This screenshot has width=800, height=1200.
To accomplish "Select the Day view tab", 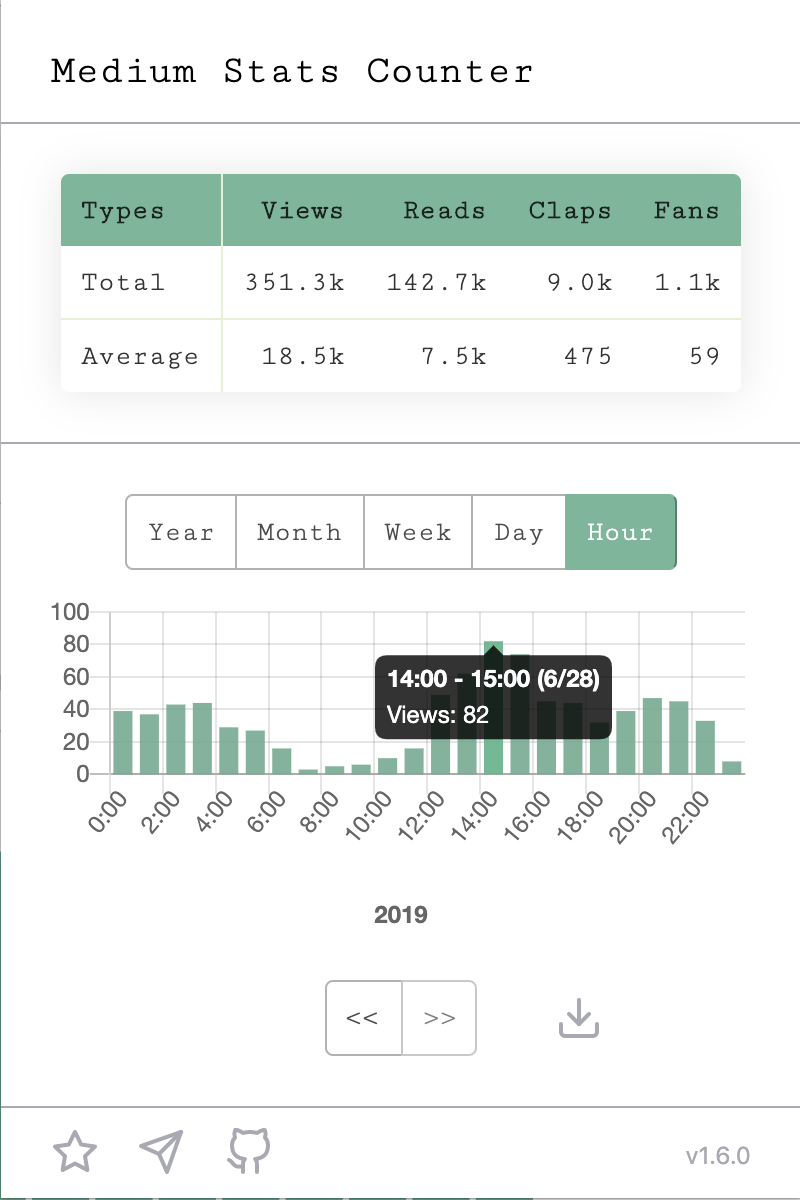I will 519,532.
